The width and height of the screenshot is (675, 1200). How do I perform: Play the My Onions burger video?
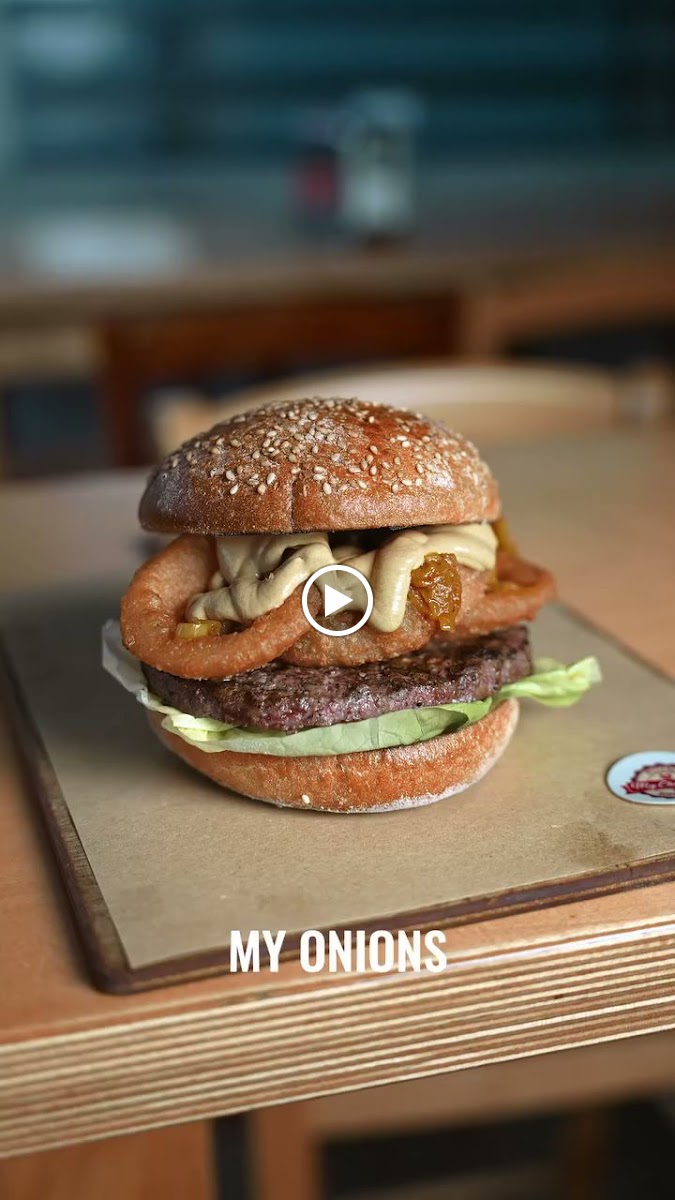[337, 600]
